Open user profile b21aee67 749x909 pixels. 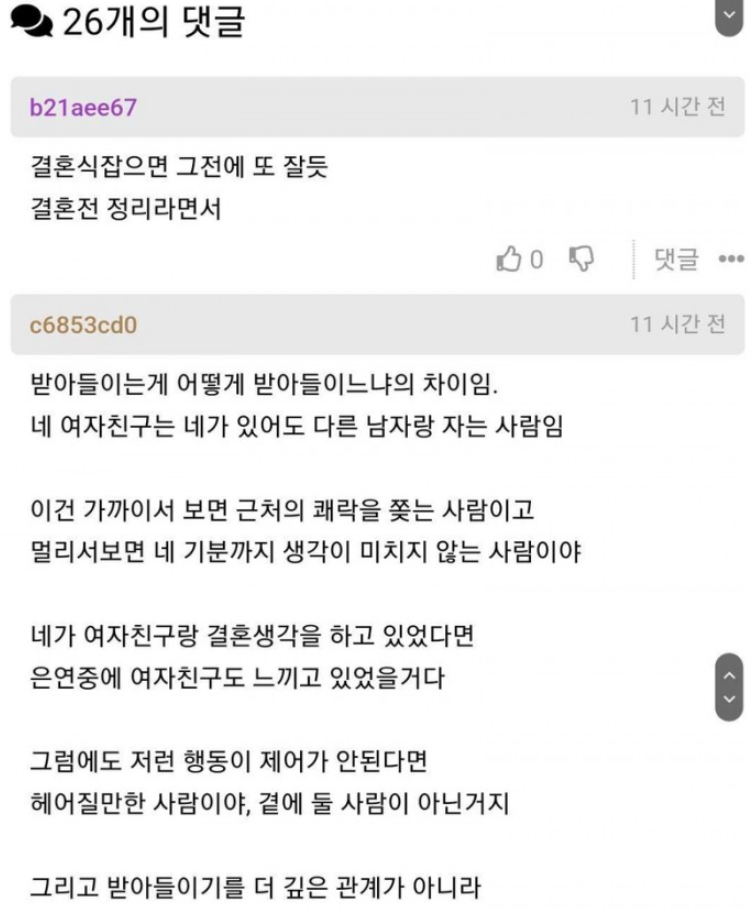83,108
